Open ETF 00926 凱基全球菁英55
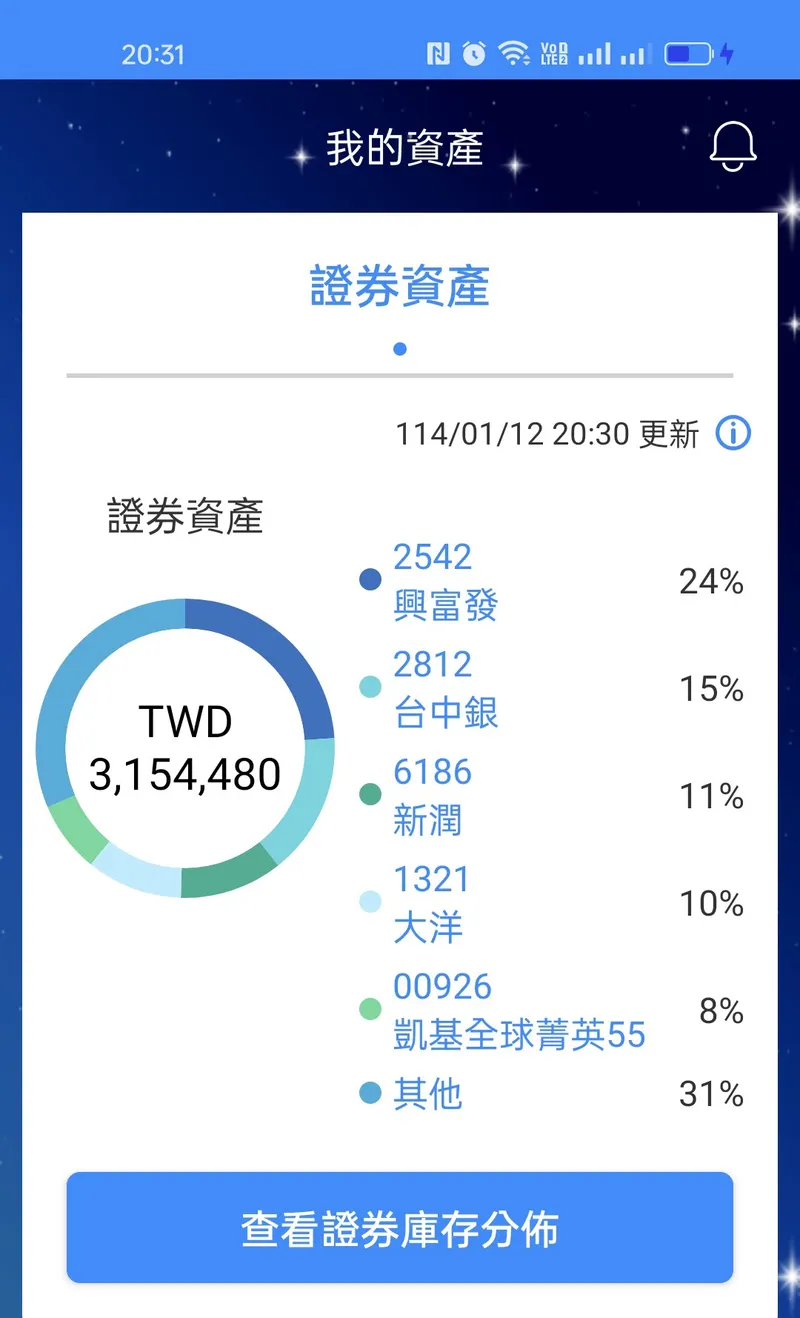800x1318 pixels. pyautogui.click(x=519, y=1011)
